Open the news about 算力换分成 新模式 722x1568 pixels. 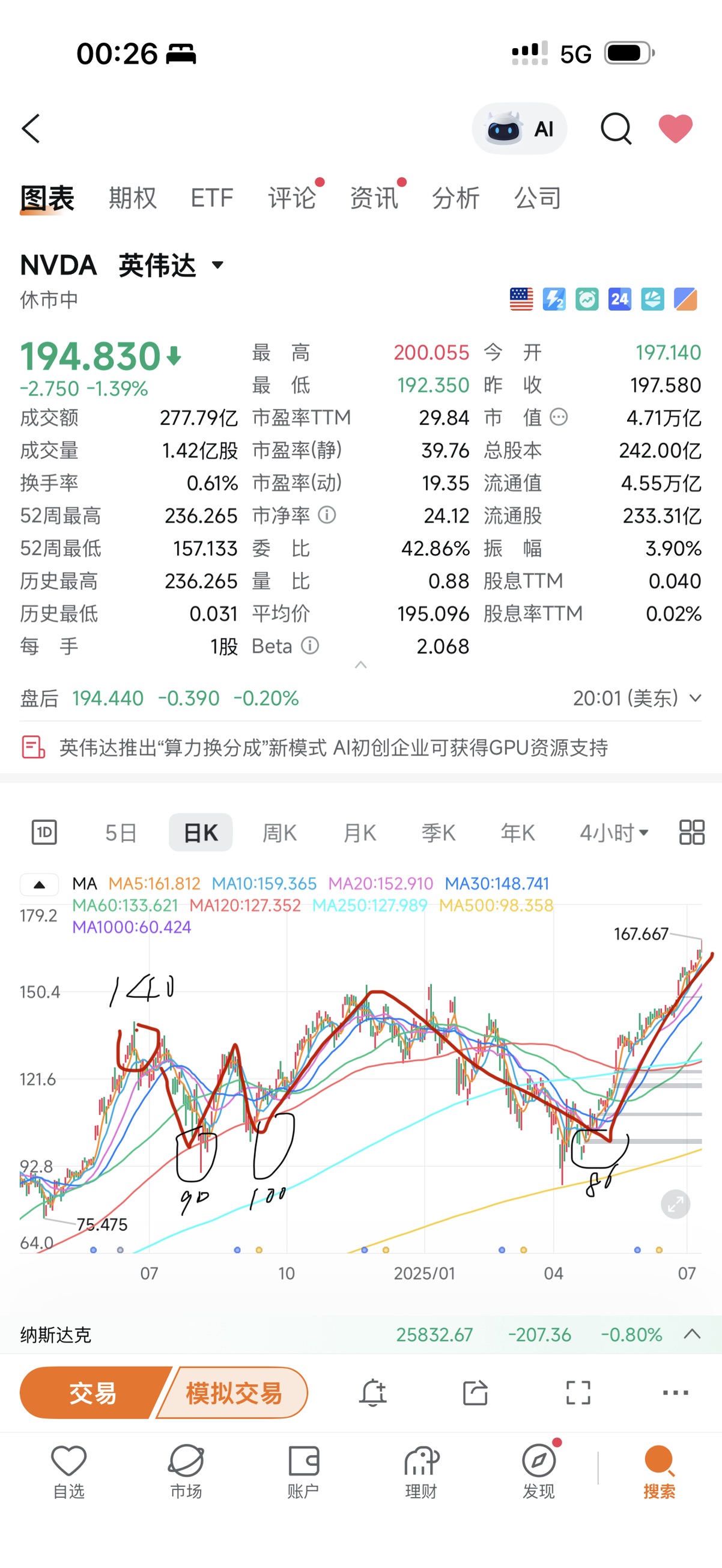[333, 747]
